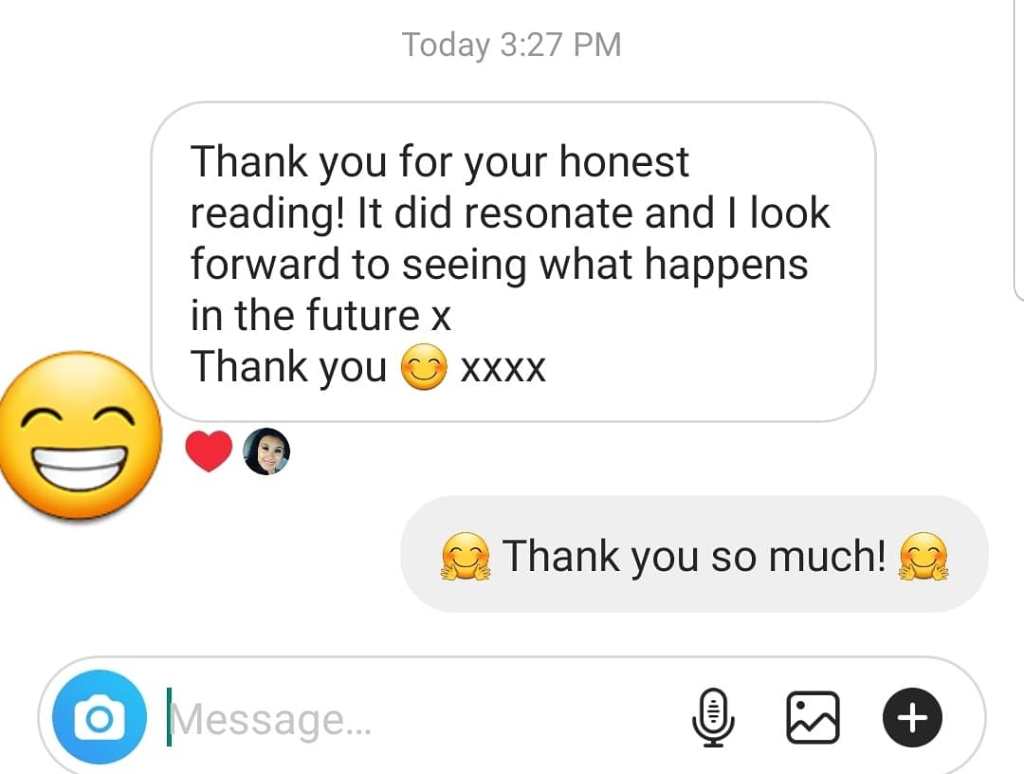Screen dimensions: 1024x774
Task: Open the photo gallery picker
Action: (812, 718)
